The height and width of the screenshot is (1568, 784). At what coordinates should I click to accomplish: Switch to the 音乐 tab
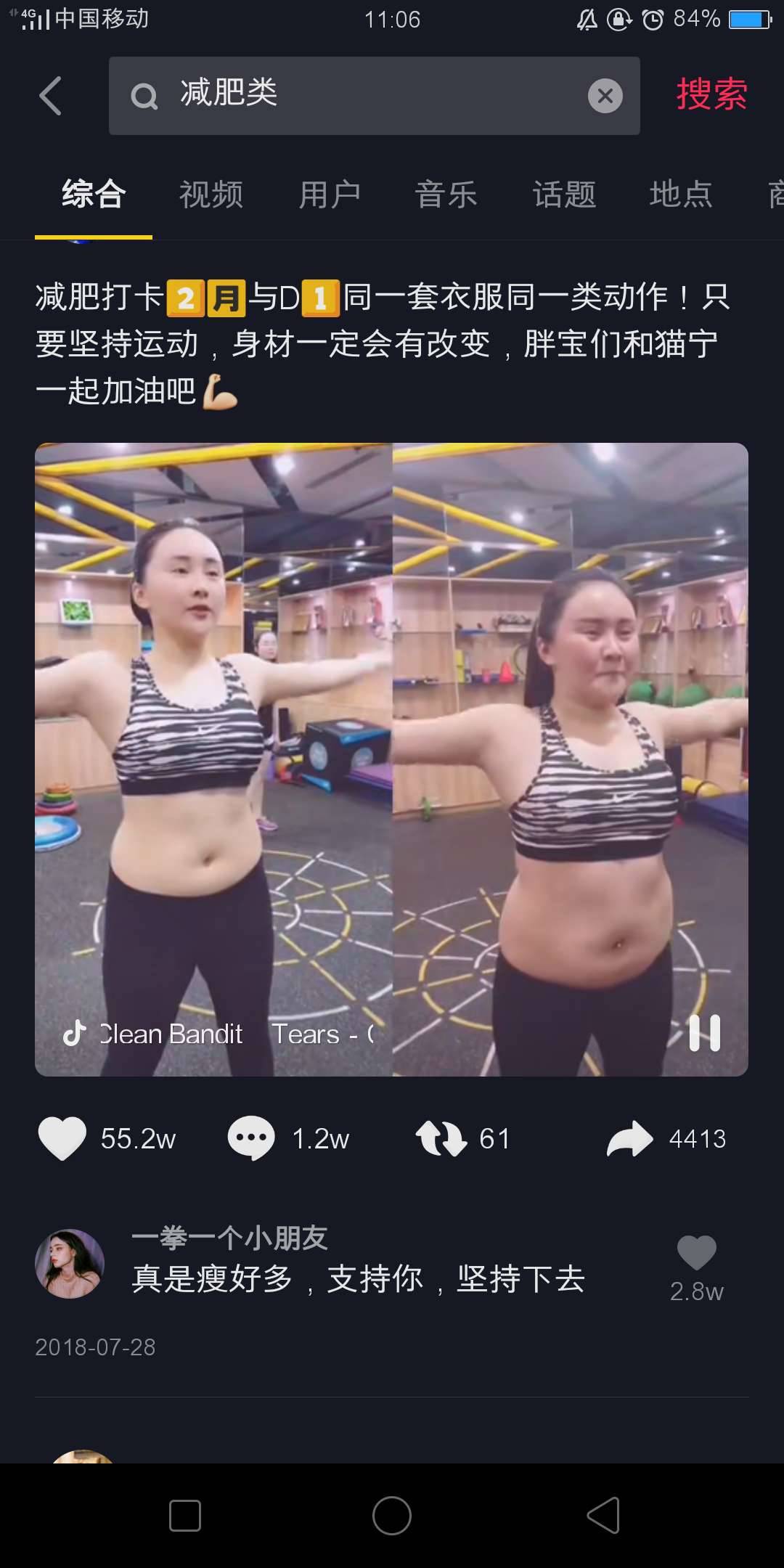click(446, 195)
